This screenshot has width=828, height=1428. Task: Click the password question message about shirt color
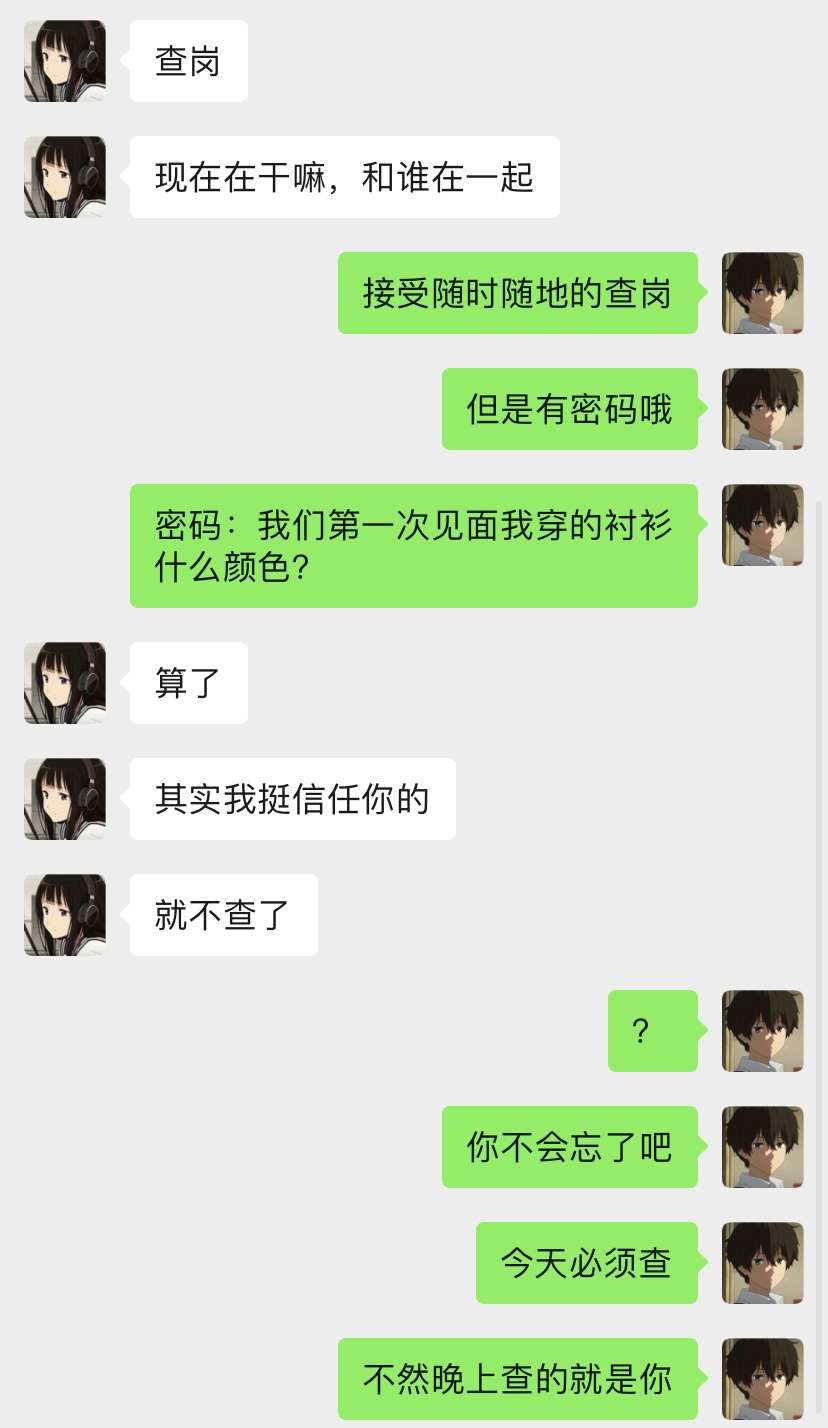click(413, 546)
